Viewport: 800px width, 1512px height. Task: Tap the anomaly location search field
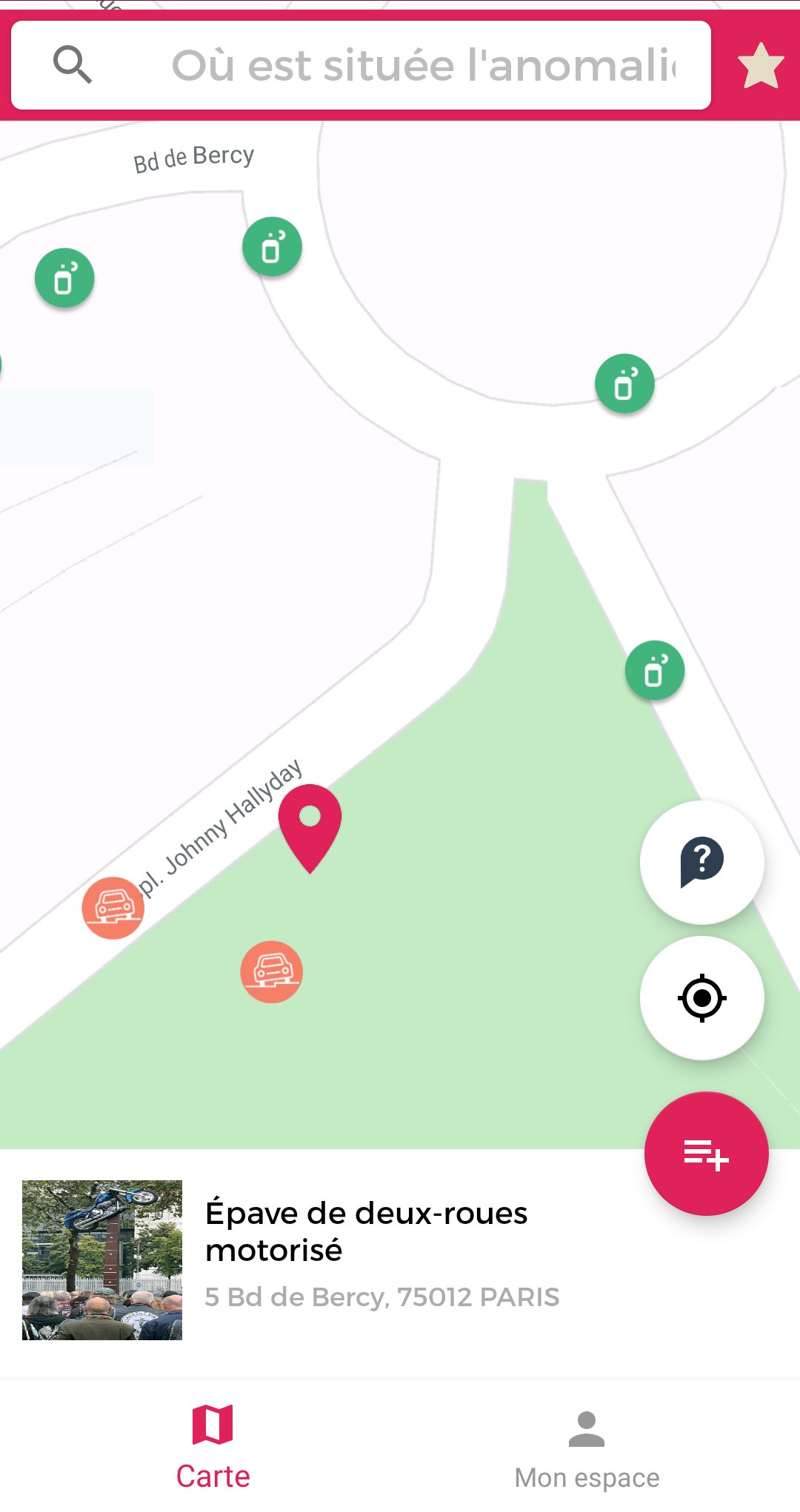(x=422, y=65)
